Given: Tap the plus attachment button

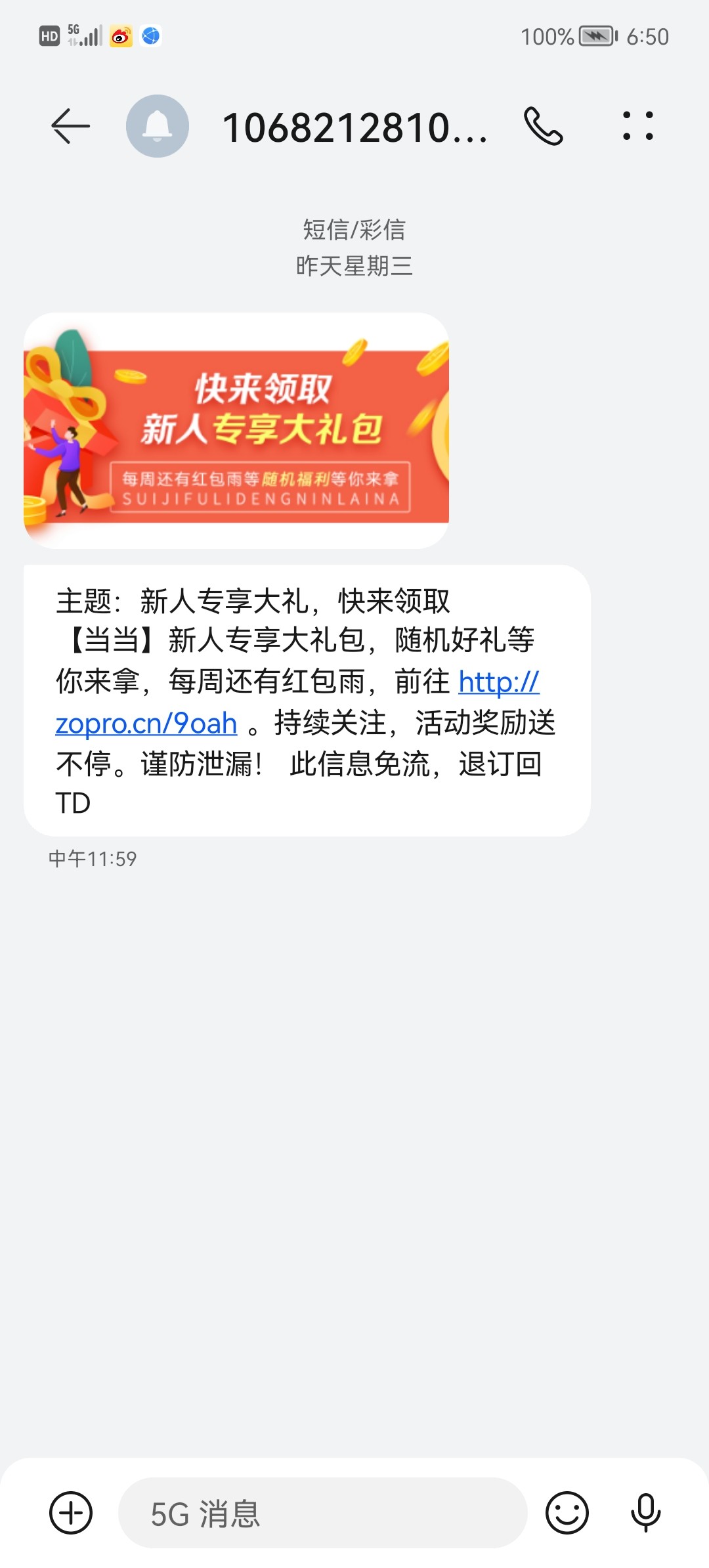Looking at the screenshot, I should click(x=71, y=1513).
